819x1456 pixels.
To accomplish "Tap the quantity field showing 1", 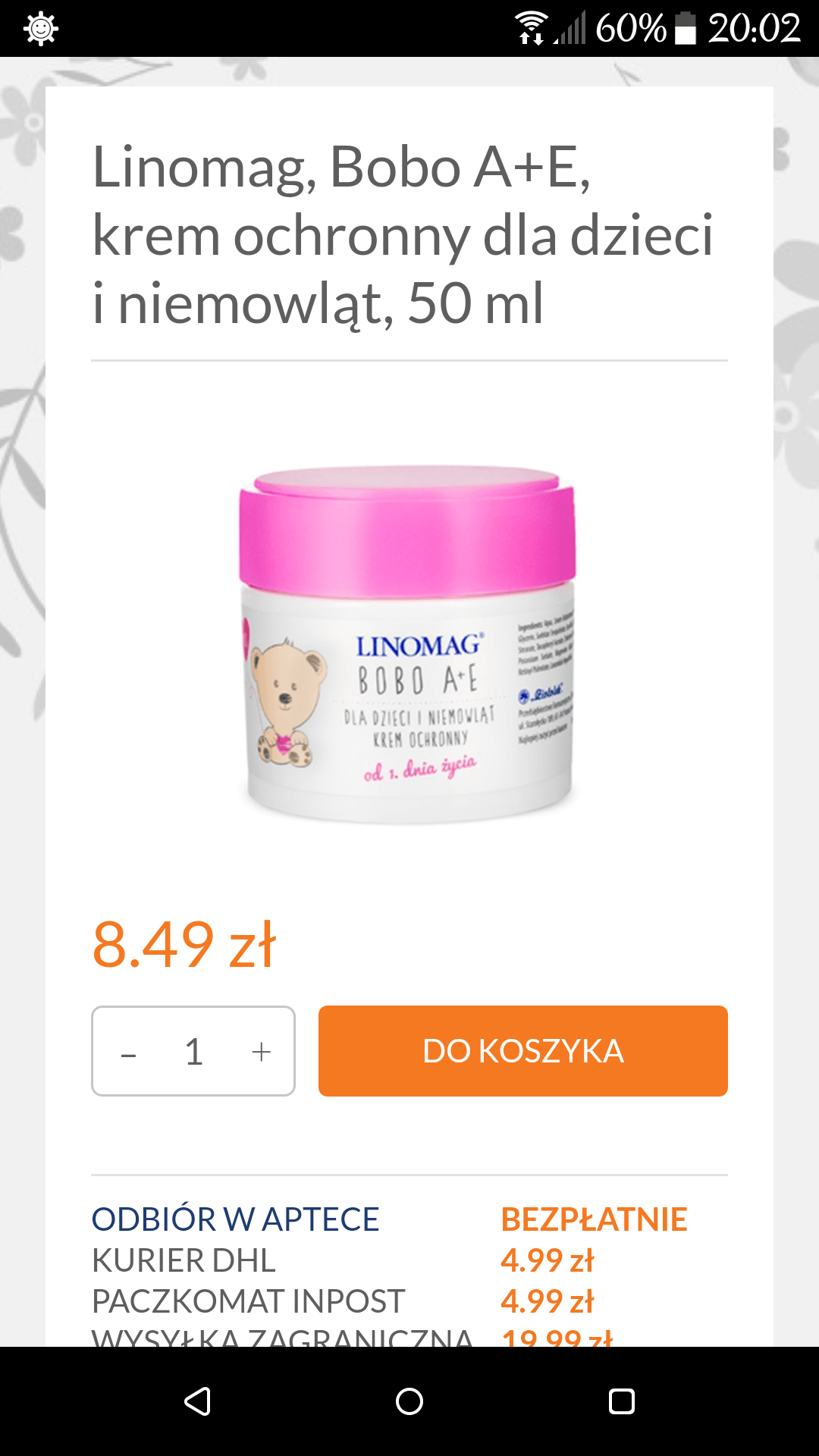I will click(x=194, y=1052).
